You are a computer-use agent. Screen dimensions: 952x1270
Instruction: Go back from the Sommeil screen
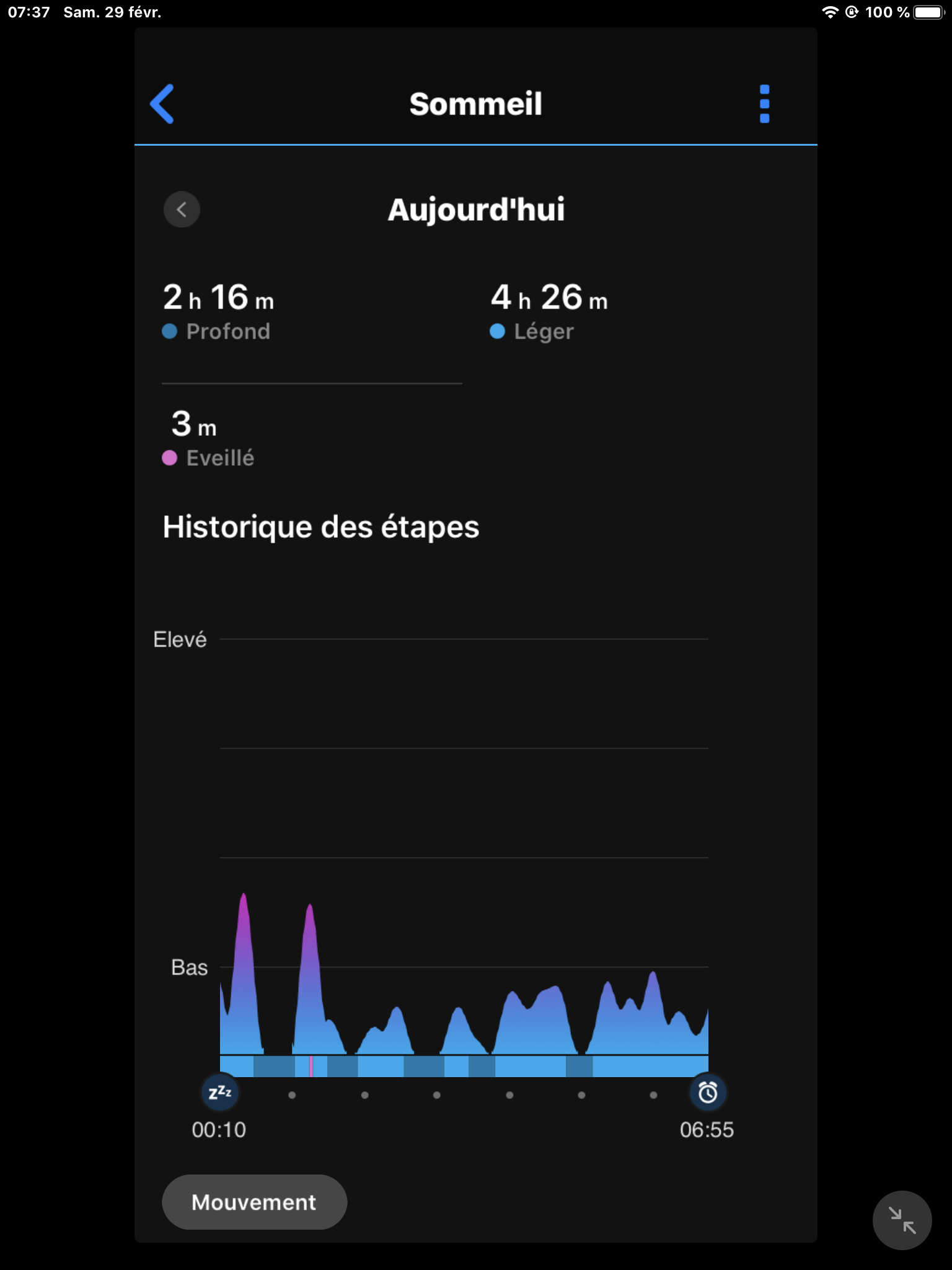pyautogui.click(x=162, y=104)
